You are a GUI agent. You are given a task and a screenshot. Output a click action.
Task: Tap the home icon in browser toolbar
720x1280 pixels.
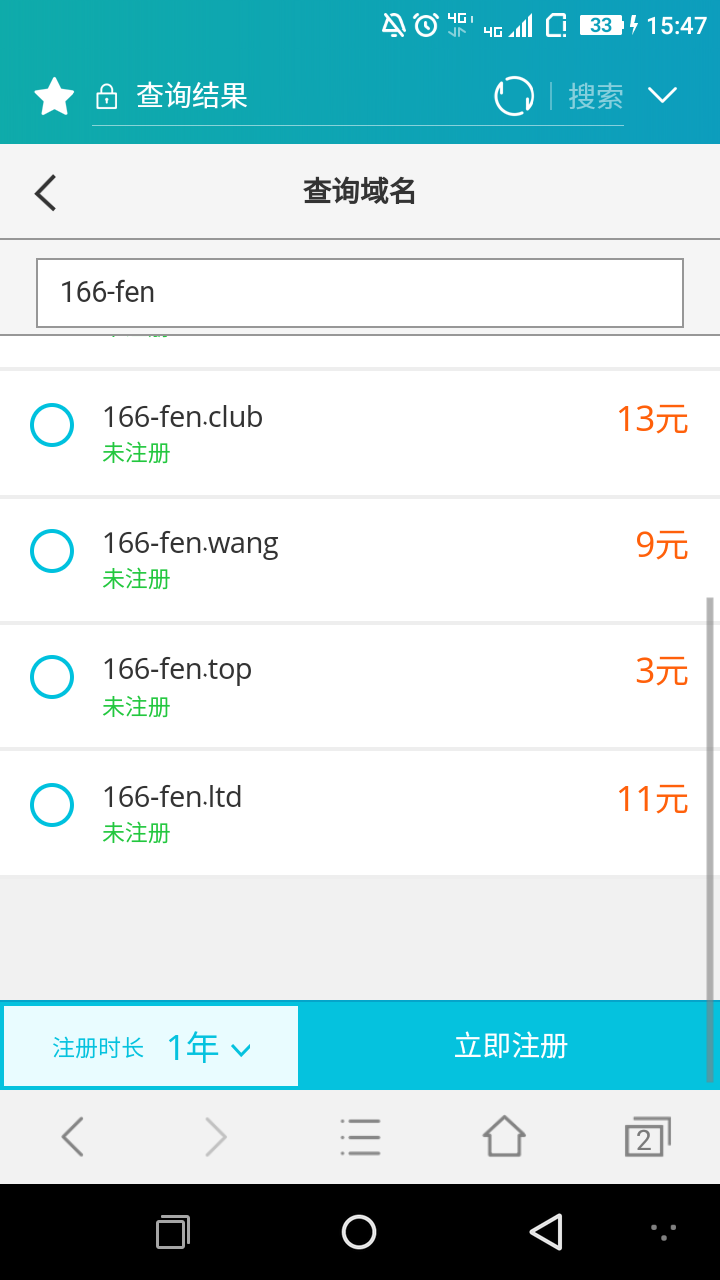click(504, 1136)
